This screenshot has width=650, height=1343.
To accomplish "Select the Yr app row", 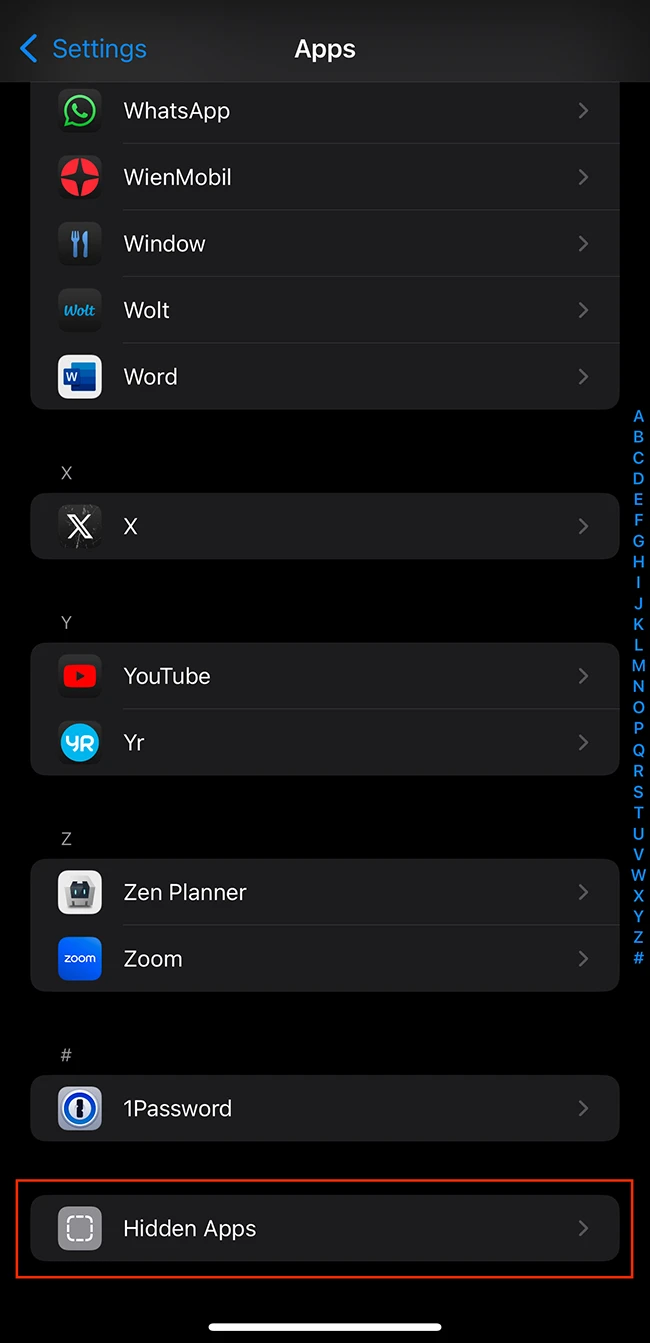I will (325, 742).
